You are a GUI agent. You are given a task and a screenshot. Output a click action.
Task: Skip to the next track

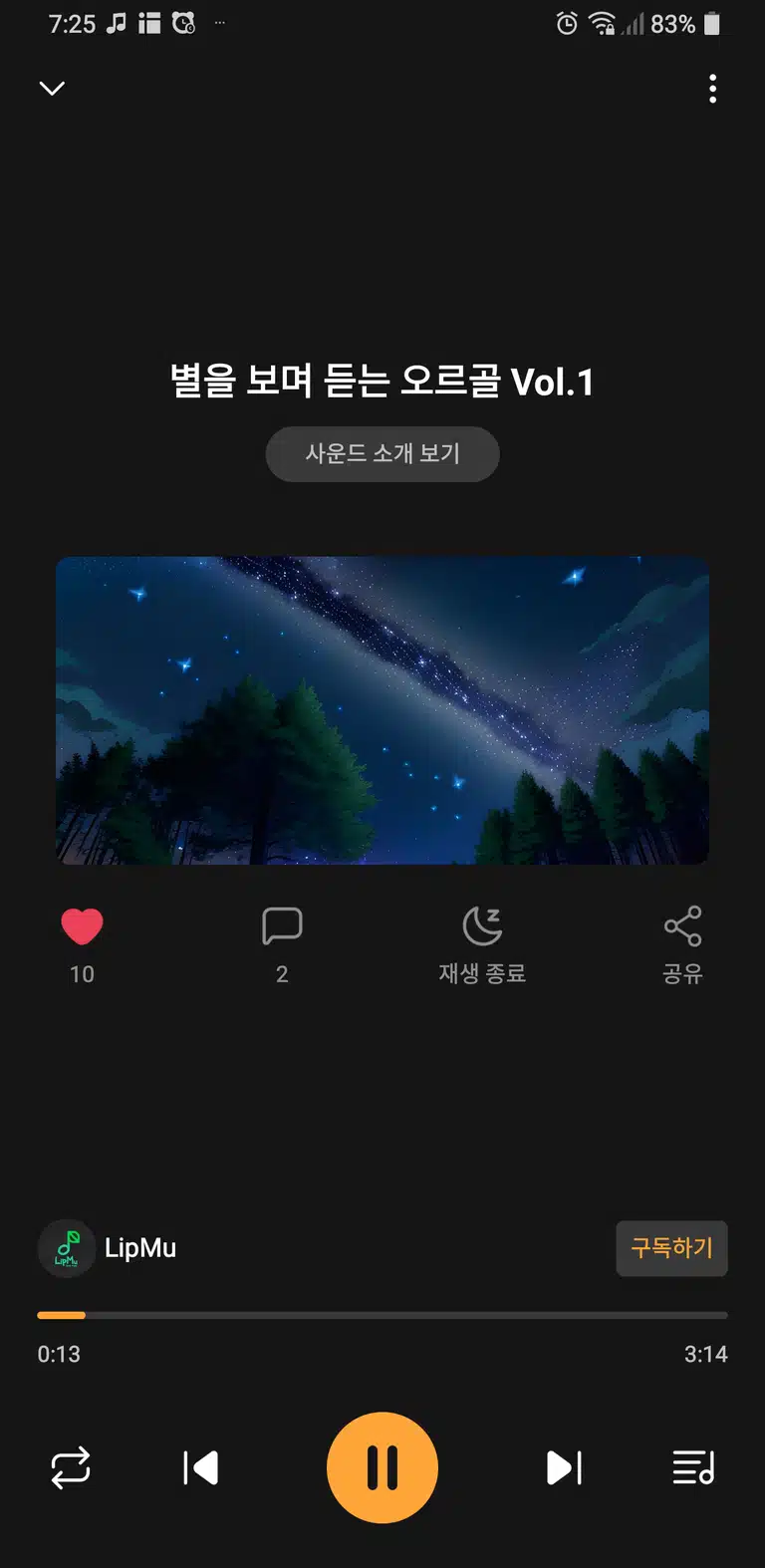point(564,1468)
